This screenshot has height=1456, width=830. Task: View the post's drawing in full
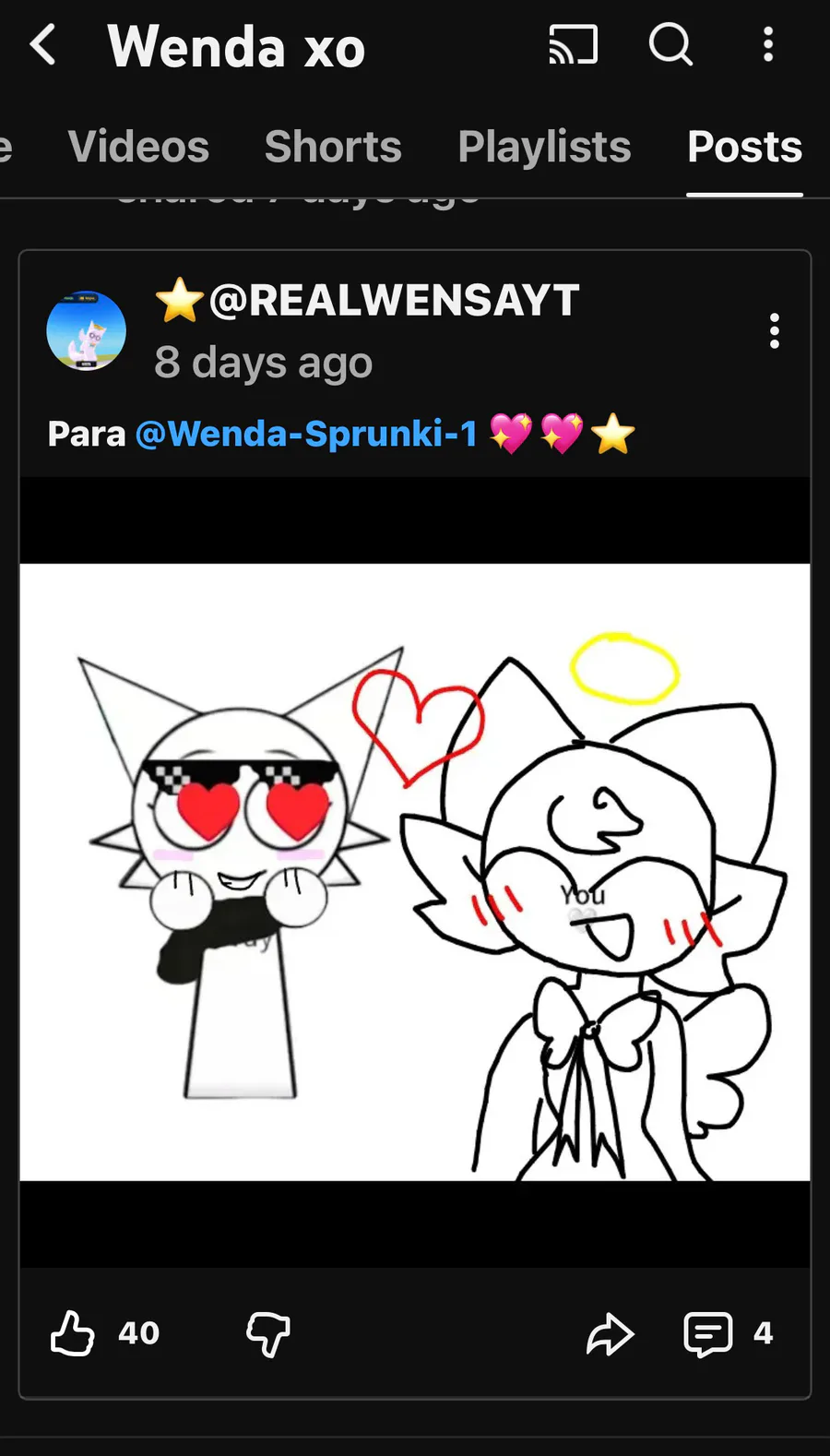pyautogui.click(x=415, y=872)
